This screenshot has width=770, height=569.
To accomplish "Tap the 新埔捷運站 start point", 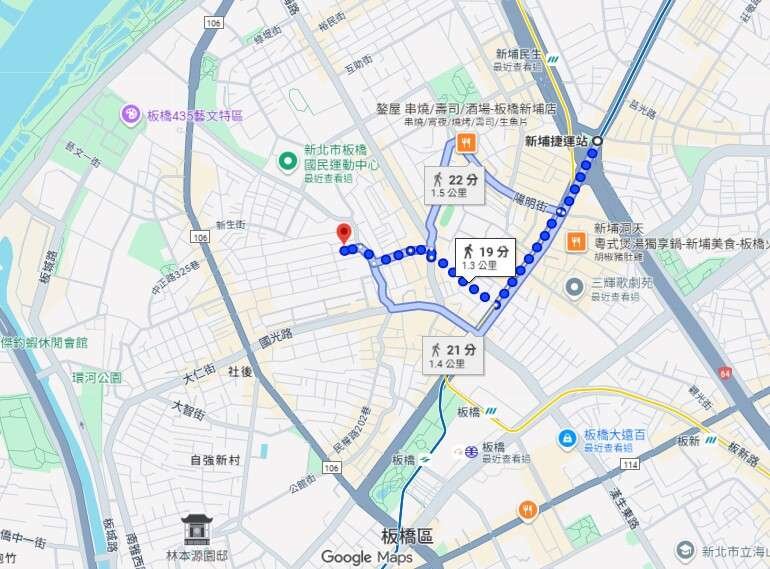I will click(x=597, y=141).
